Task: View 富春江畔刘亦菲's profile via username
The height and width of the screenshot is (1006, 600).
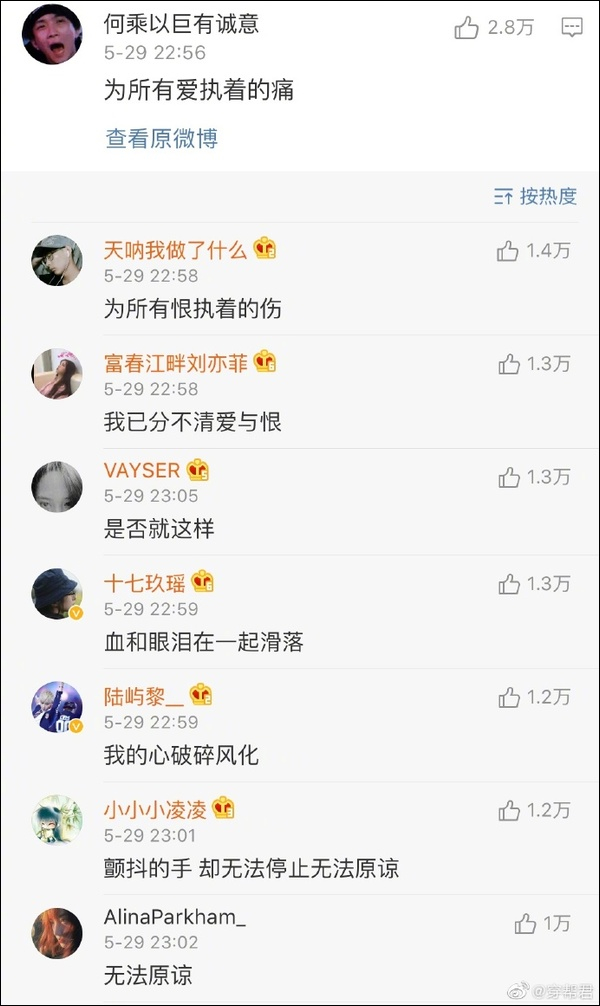Action: pyautogui.click(x=176, y=362)
